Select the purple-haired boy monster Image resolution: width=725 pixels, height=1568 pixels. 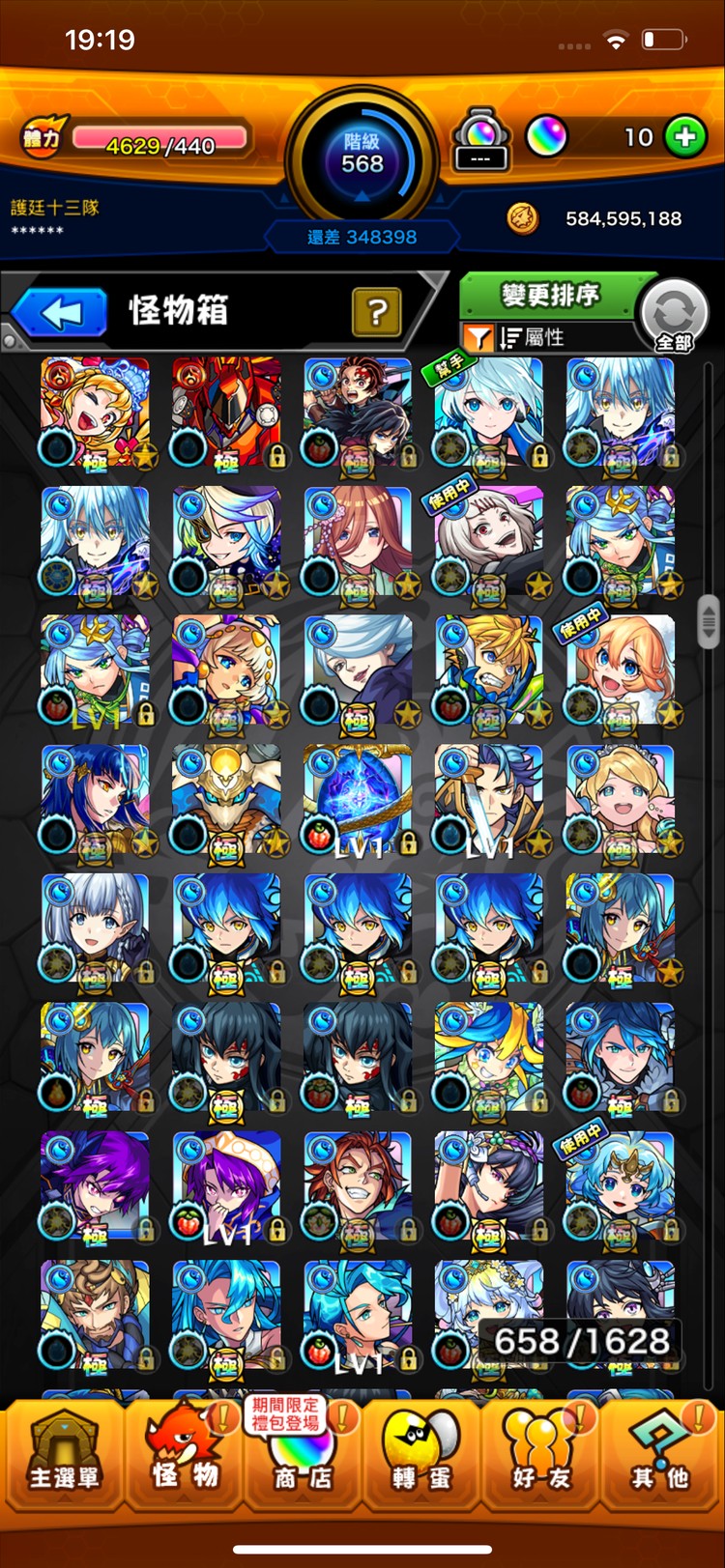pyautogui.click(x=95, y=1186)
